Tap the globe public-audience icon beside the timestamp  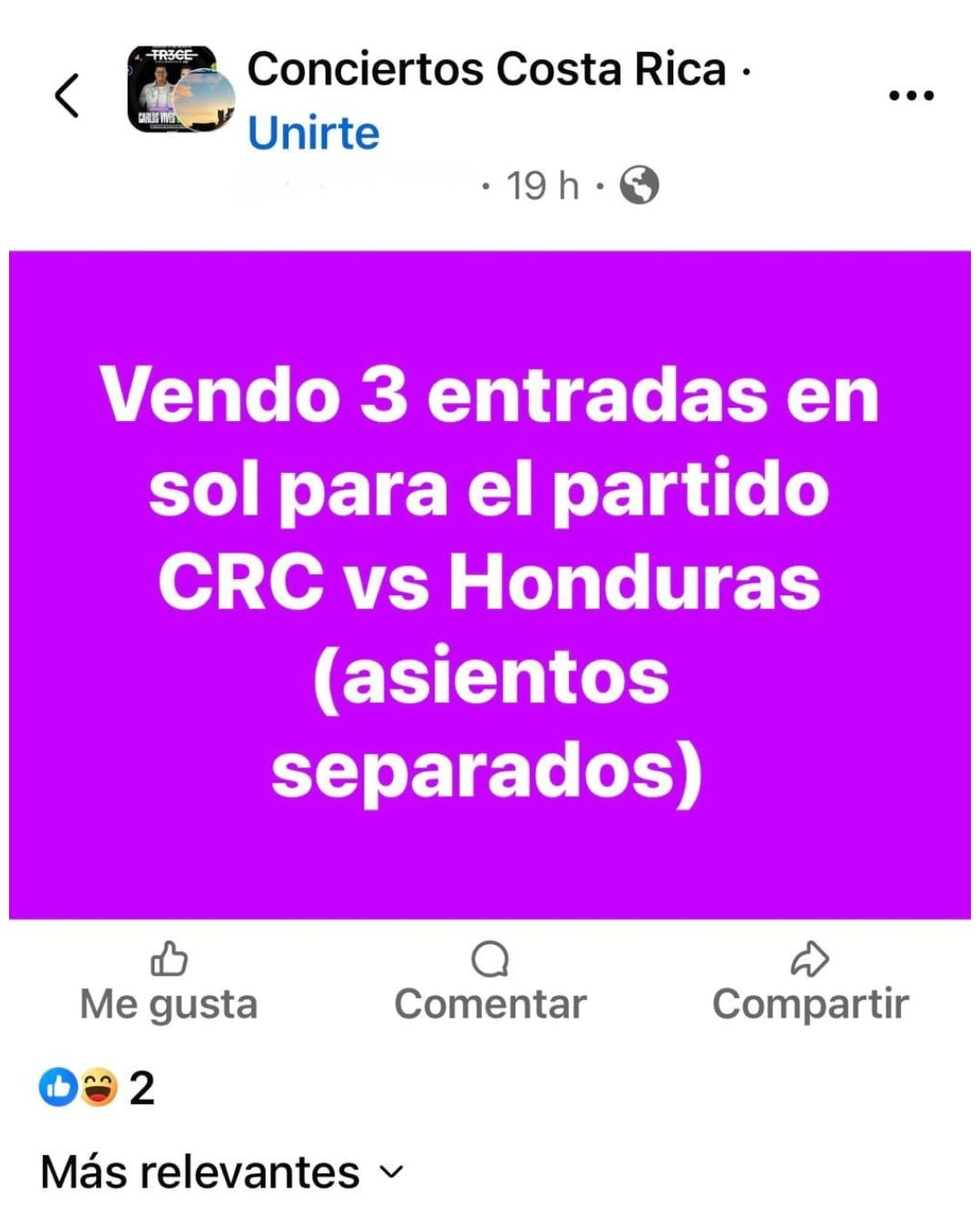point(641,186)
